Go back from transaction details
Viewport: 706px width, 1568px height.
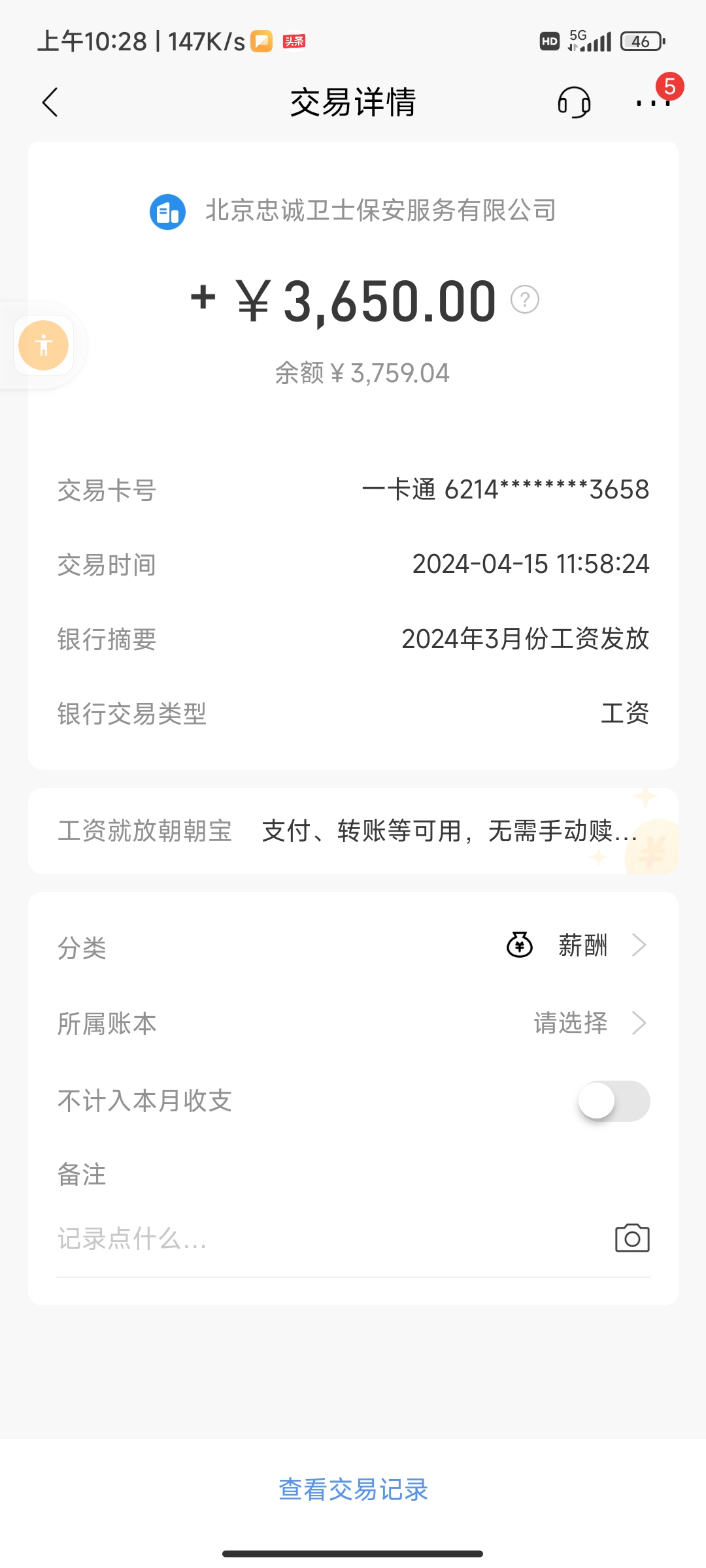[50, 103]
